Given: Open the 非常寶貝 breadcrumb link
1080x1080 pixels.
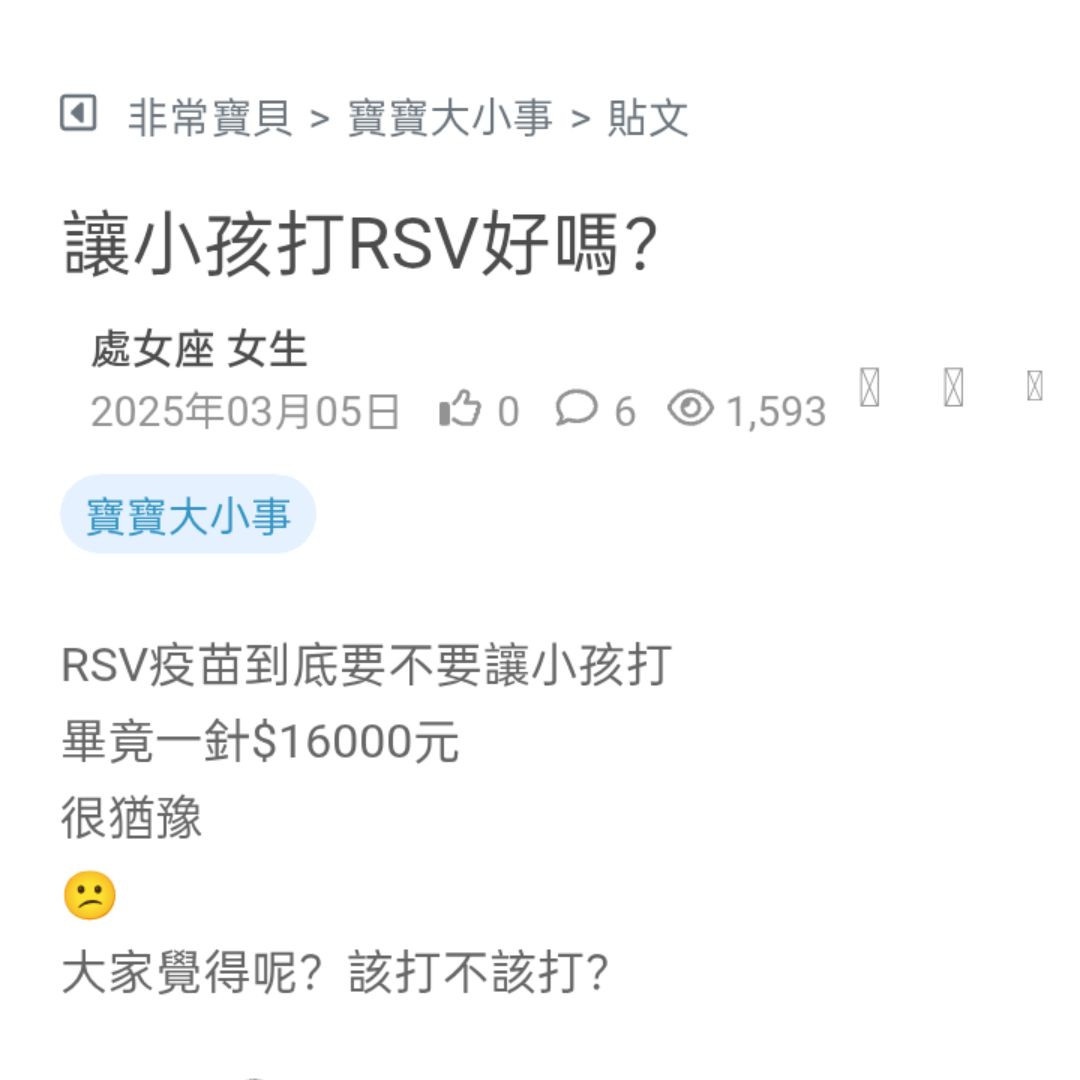Looking at the screenshot, I should click(210, 118).
